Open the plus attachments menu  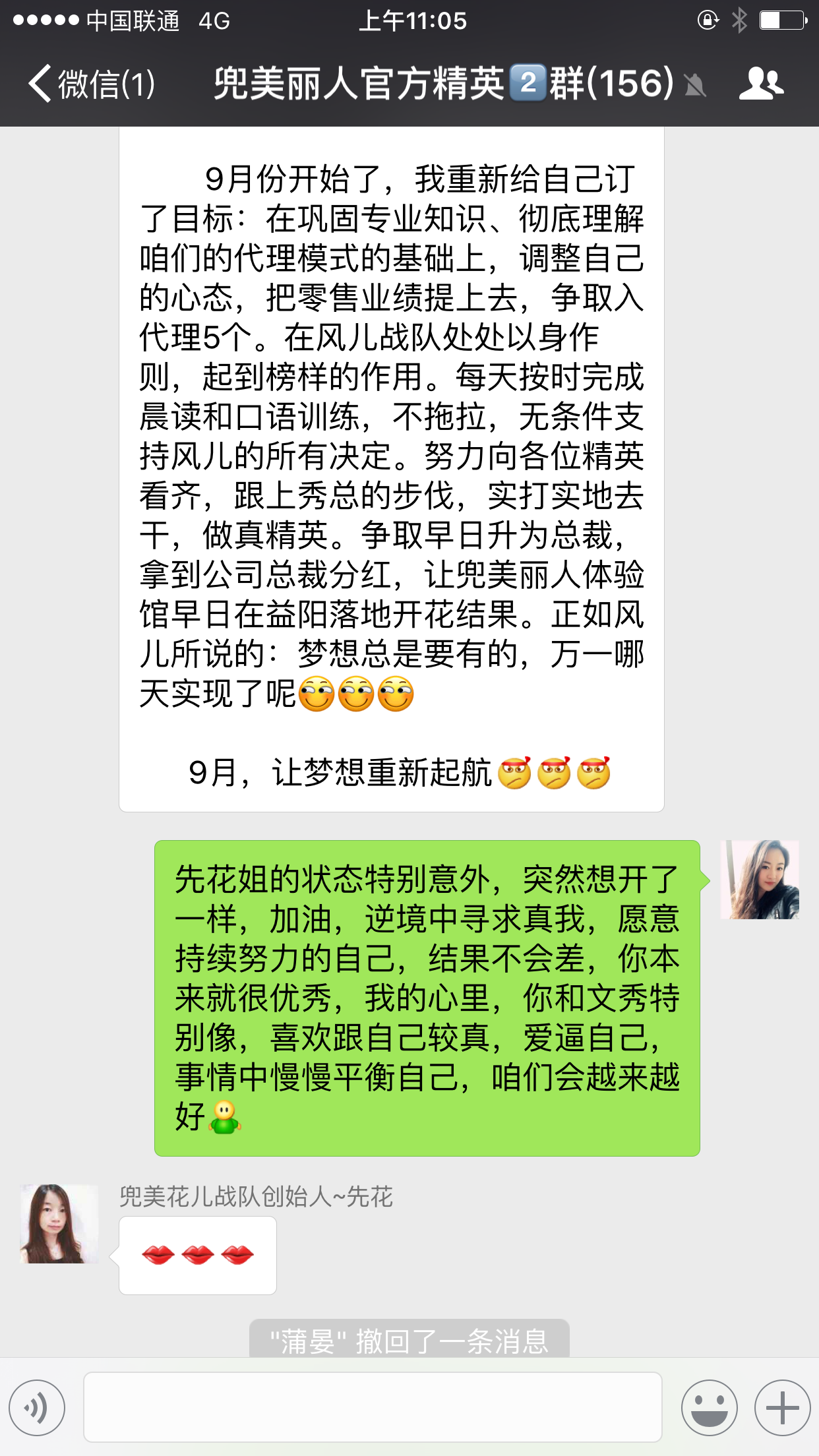tap(782, 1408)
